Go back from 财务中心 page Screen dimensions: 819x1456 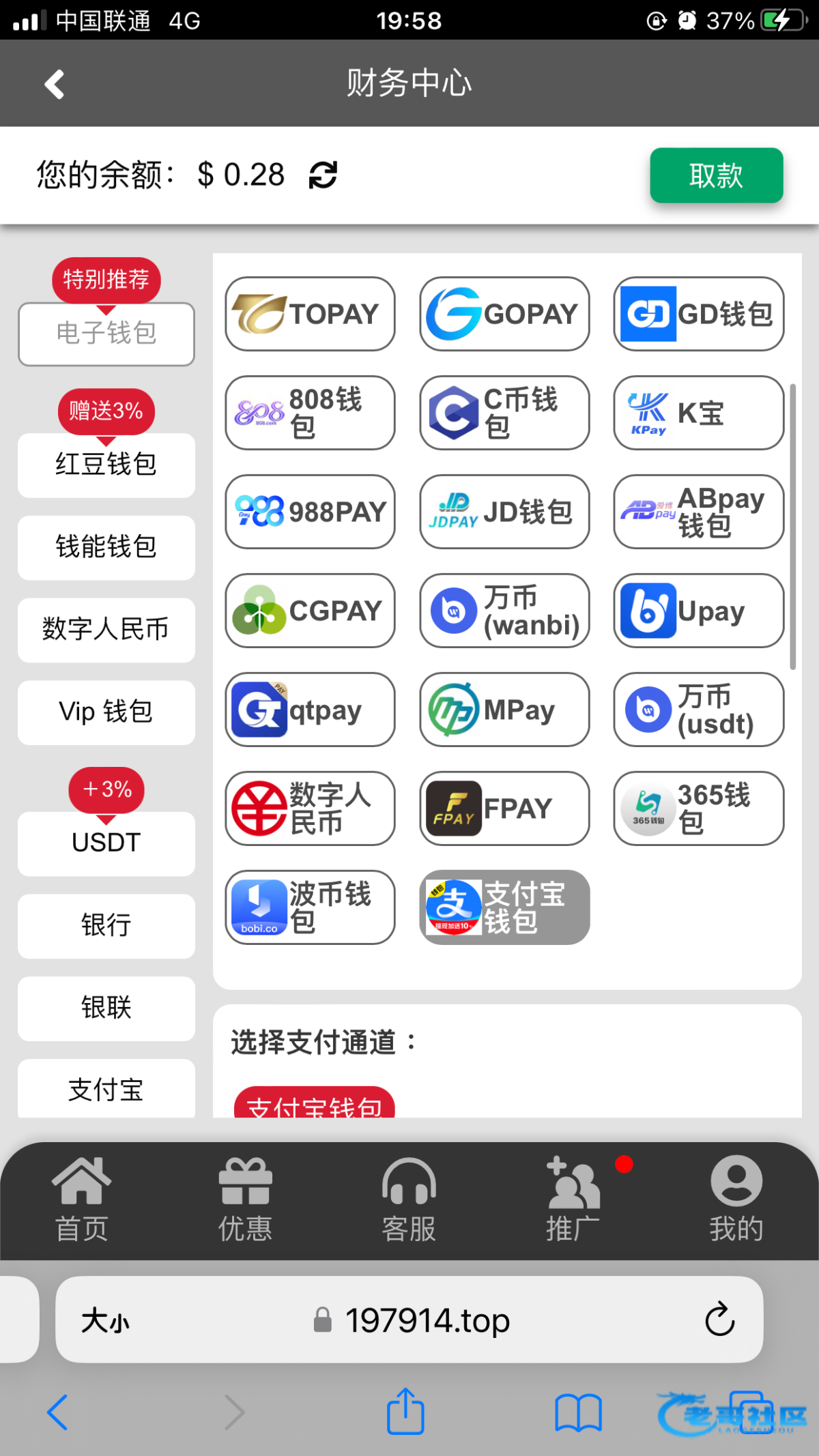point(55,85)
